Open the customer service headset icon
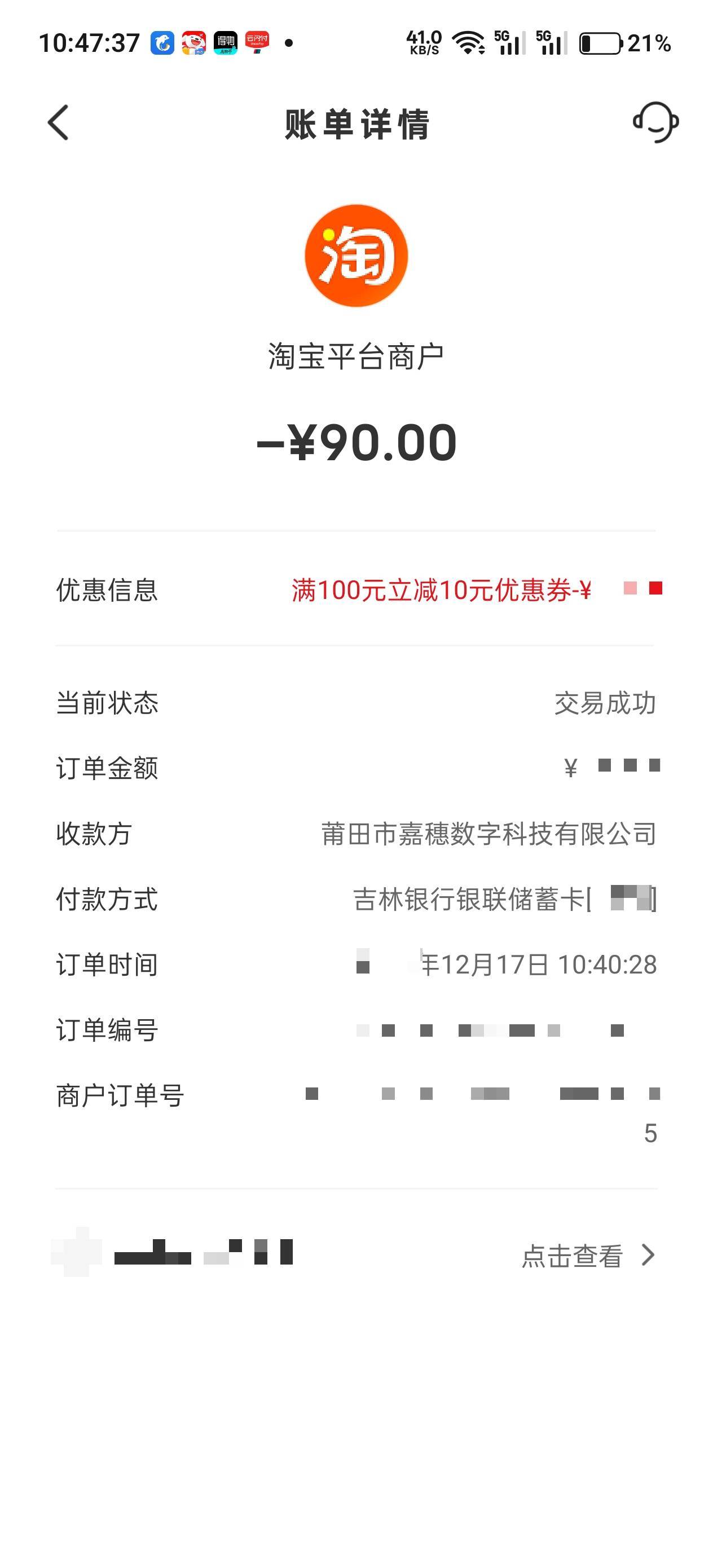The height and width of the screenshot is (1568, 713). click(656, 123)
